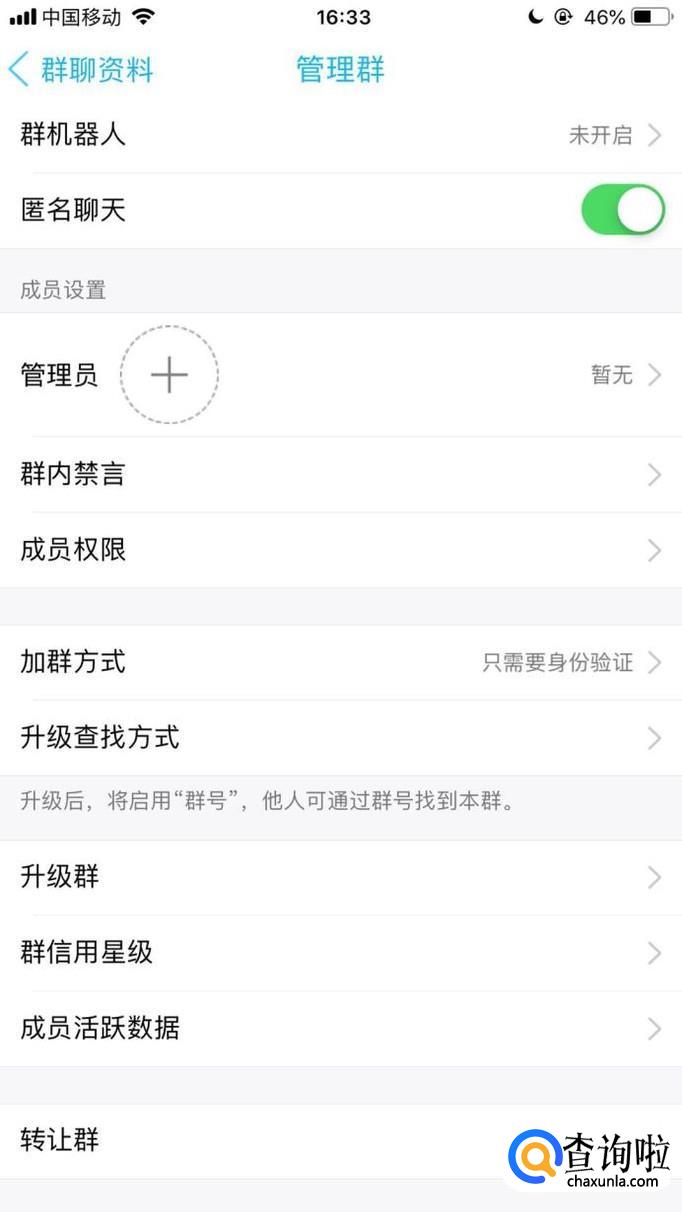Screen dimensions: 682x1212
Task: View 群信用星级
Action: click(340, 953)
